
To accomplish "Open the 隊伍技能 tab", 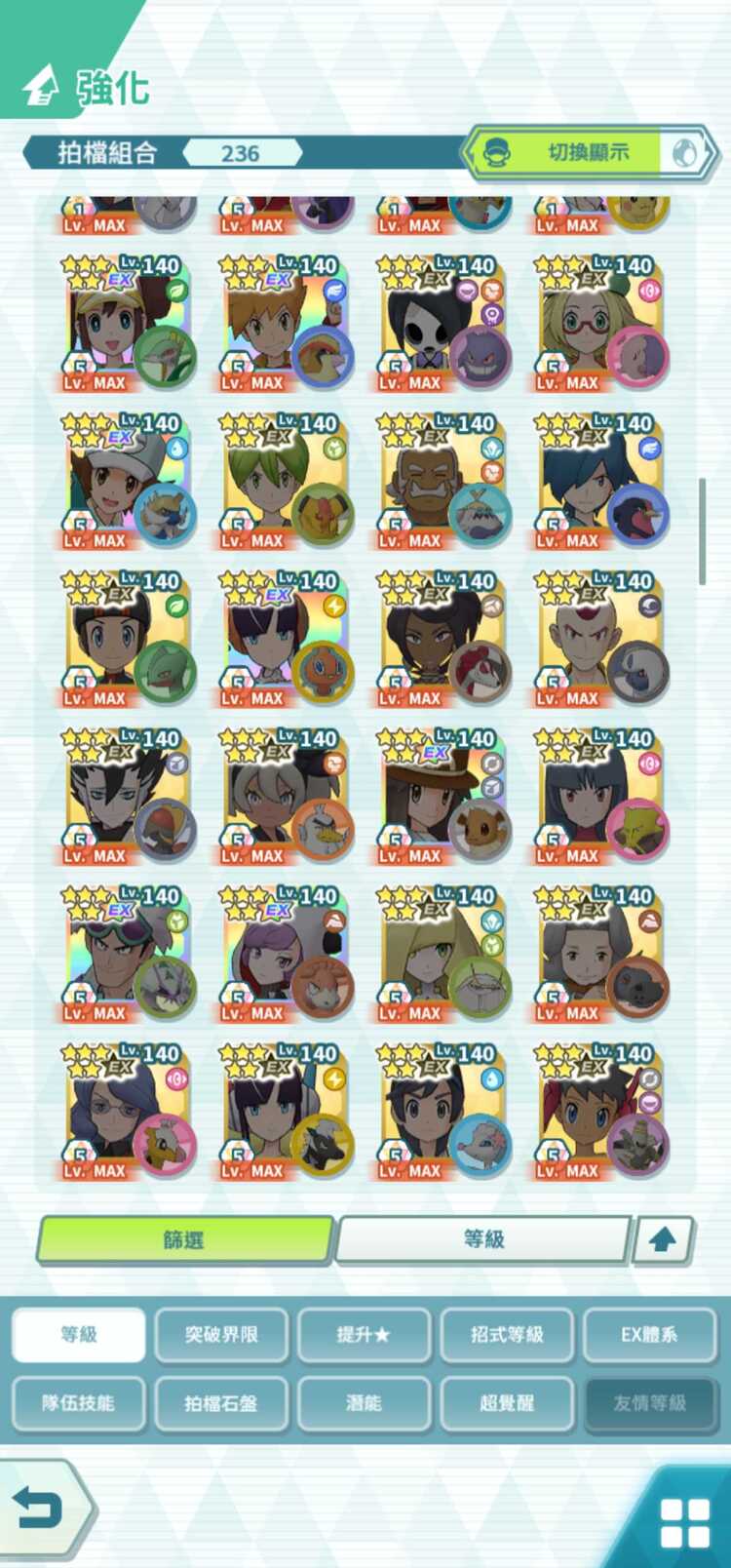I will (79, 1403).
